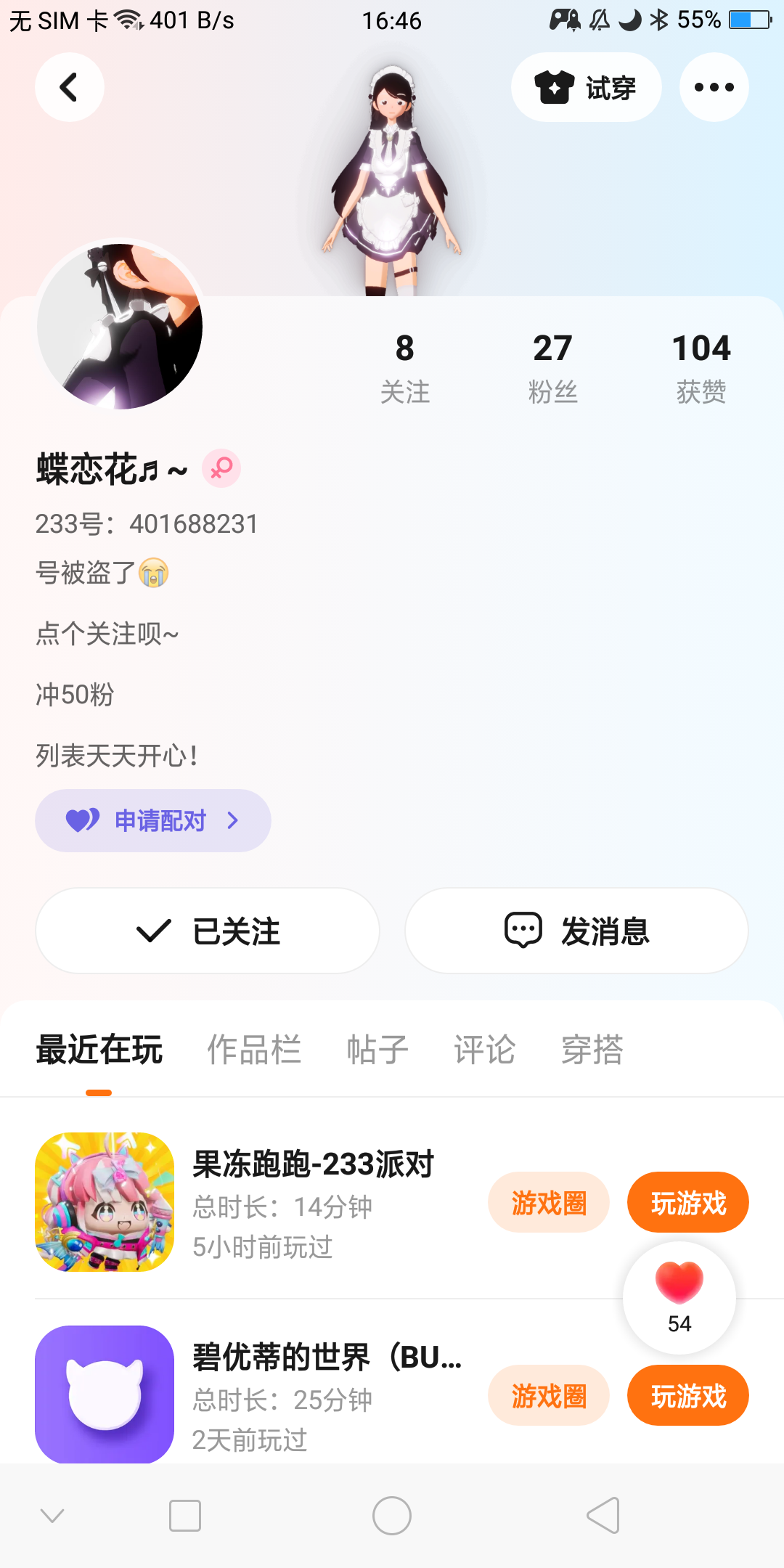Open the three-dot overflow menu
This screenshot has height=1568, width=784.
(x=714, y=87)
